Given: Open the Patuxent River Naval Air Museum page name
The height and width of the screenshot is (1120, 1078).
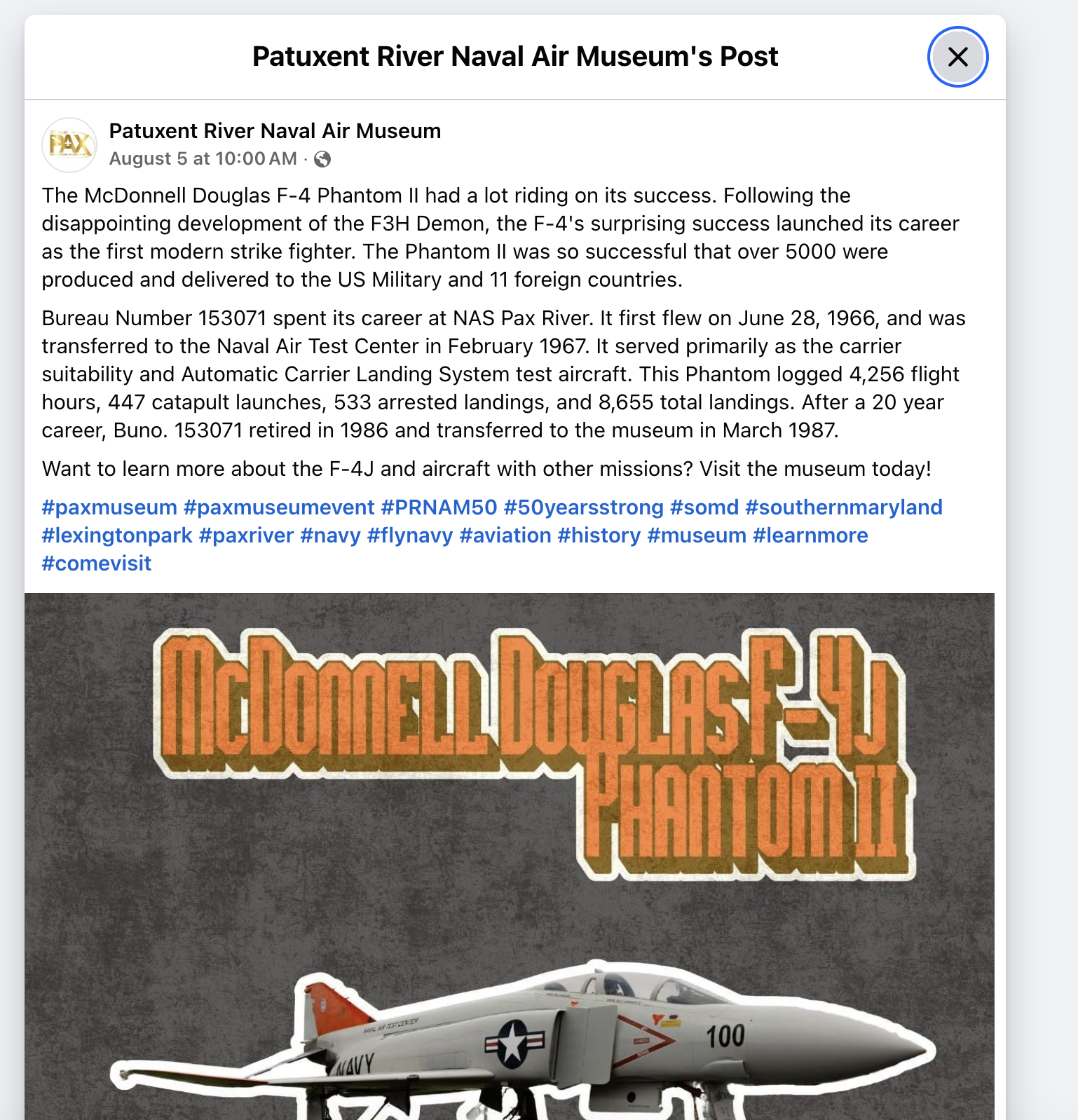Looking at the screenshot, I should [x=275, y=131].
